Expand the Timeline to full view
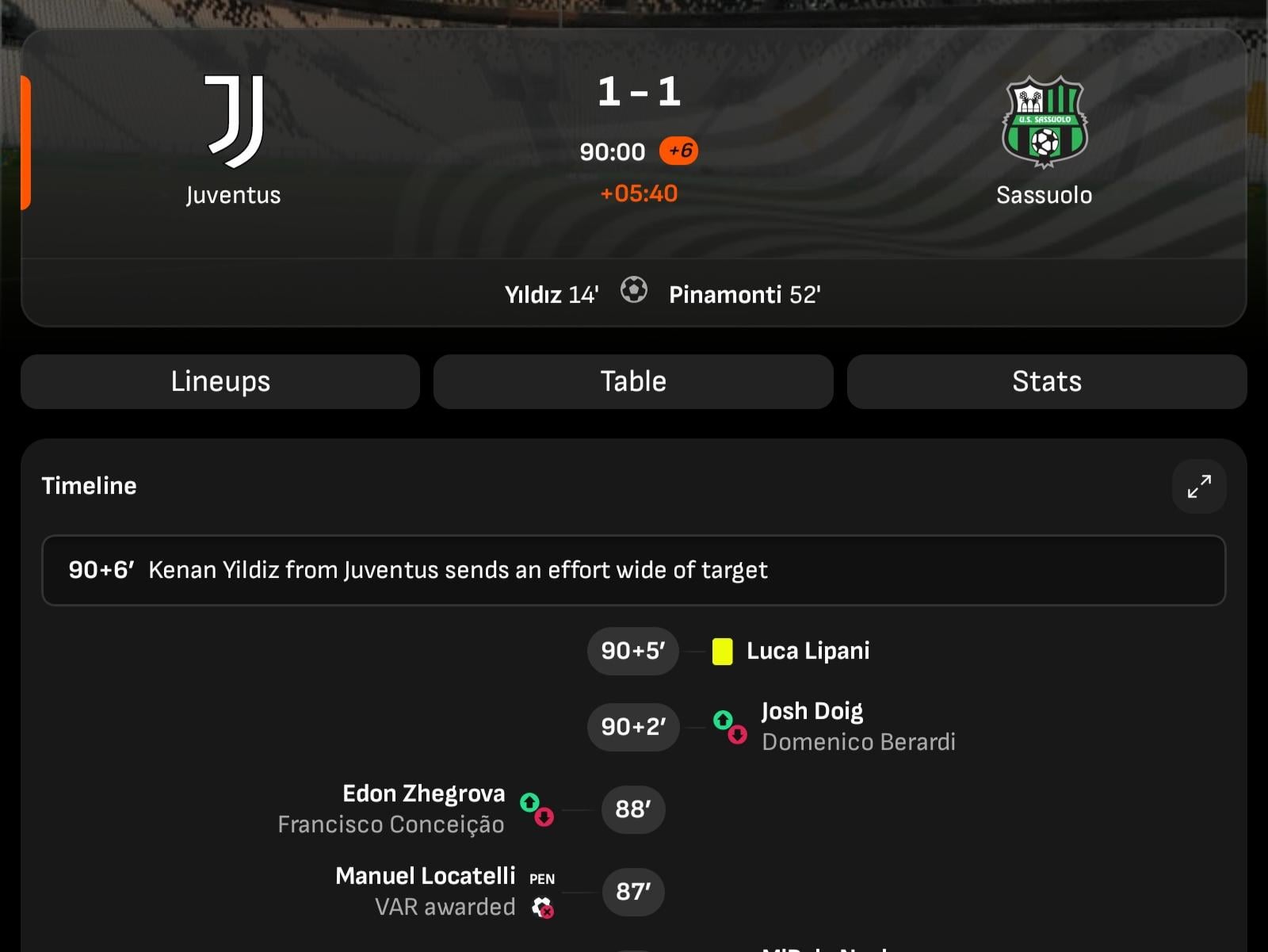The image size is (1268, 952). 1199,486
